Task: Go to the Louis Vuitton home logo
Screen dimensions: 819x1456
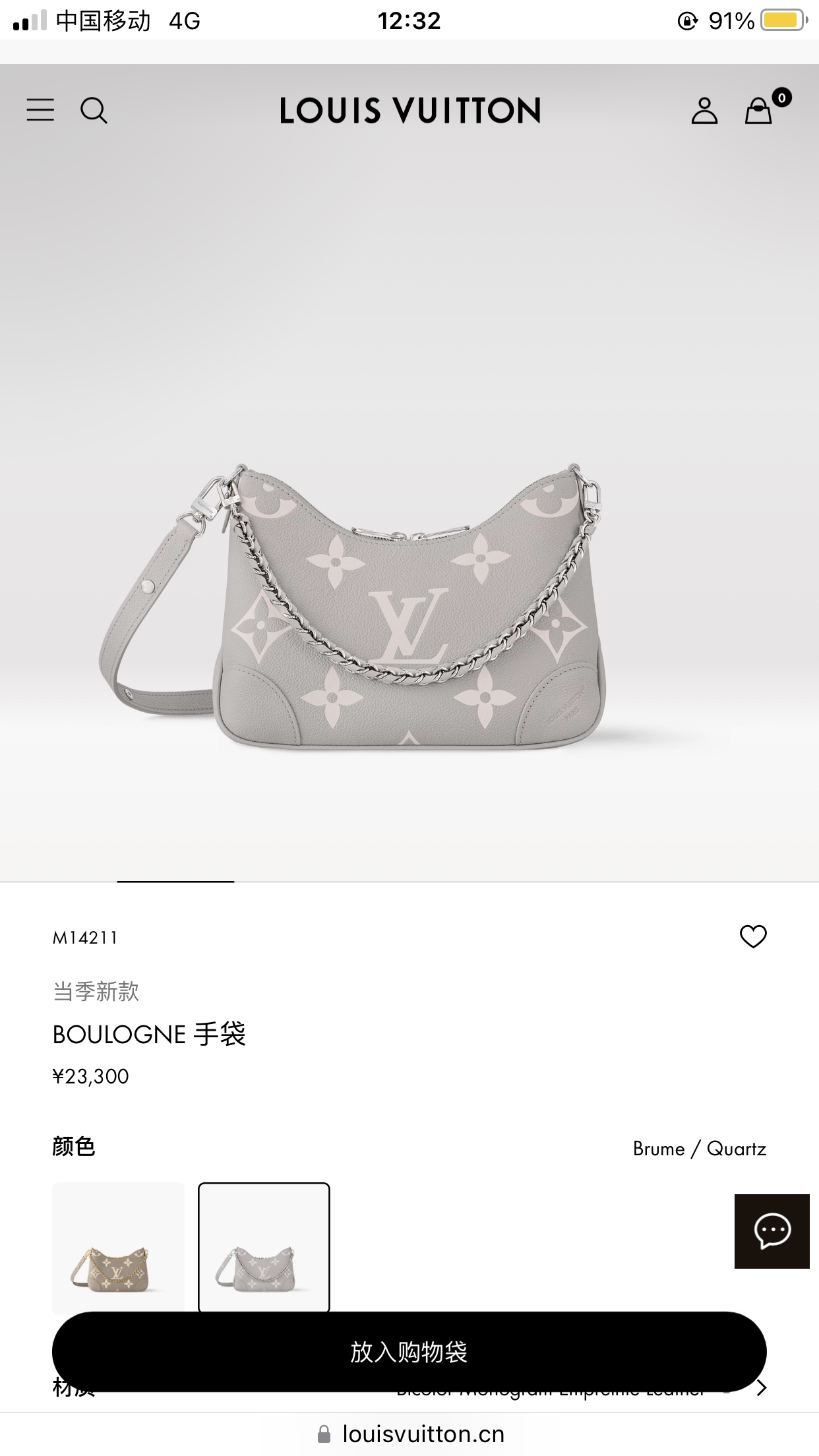Action: pos(409,110)
